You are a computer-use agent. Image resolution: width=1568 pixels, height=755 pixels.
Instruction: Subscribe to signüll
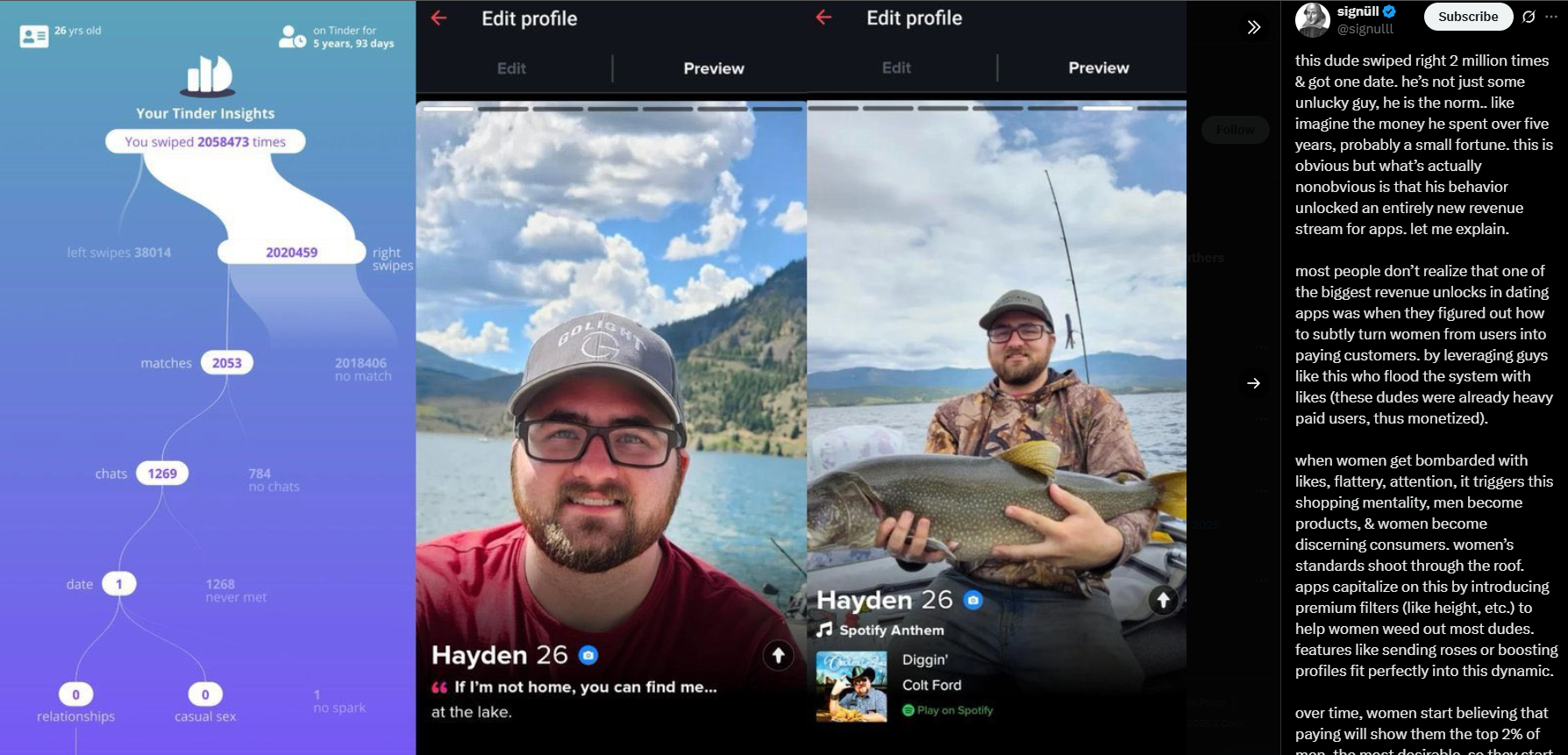point(1467,17)
